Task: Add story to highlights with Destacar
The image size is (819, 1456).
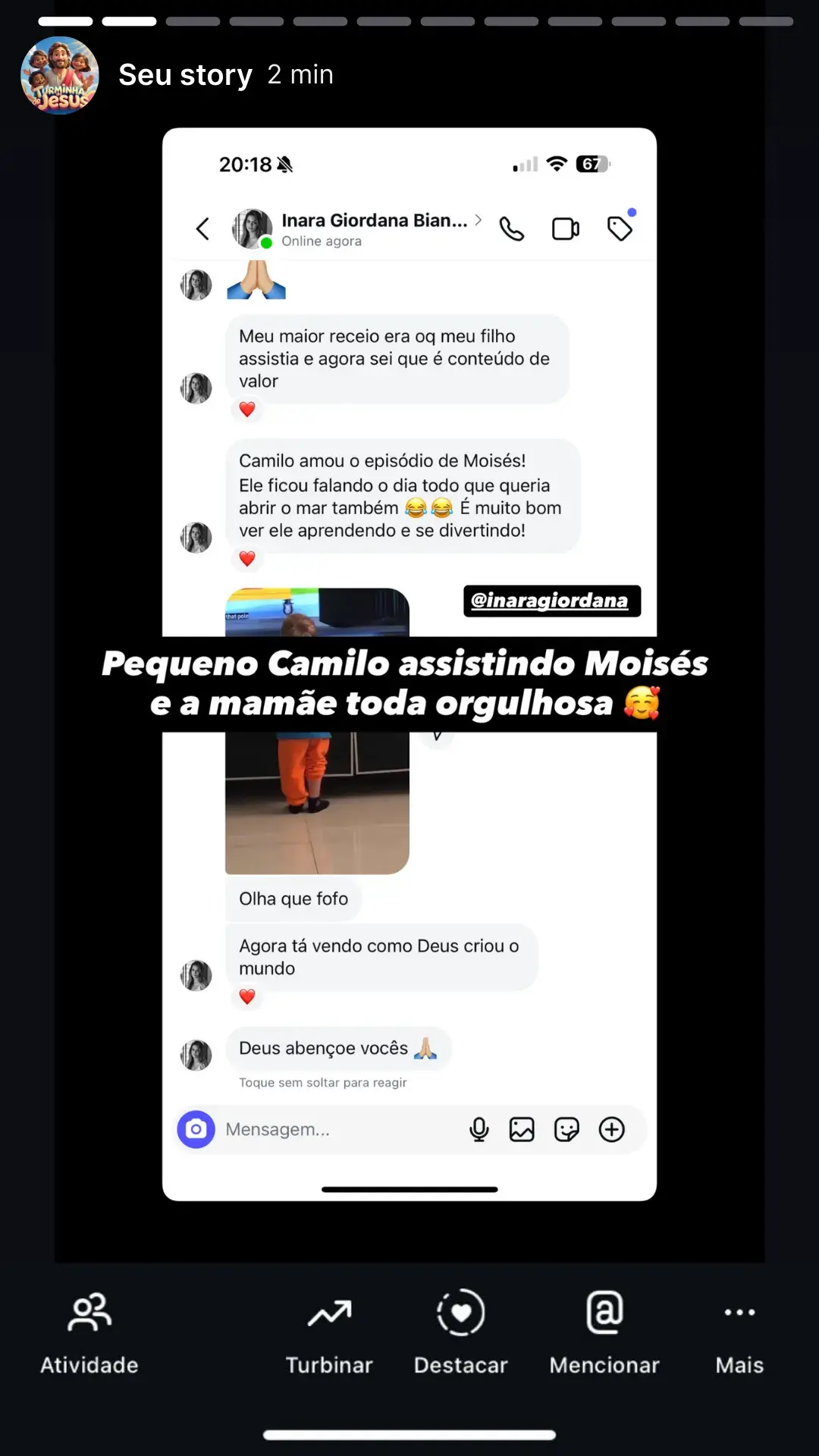Action: 460,1332
